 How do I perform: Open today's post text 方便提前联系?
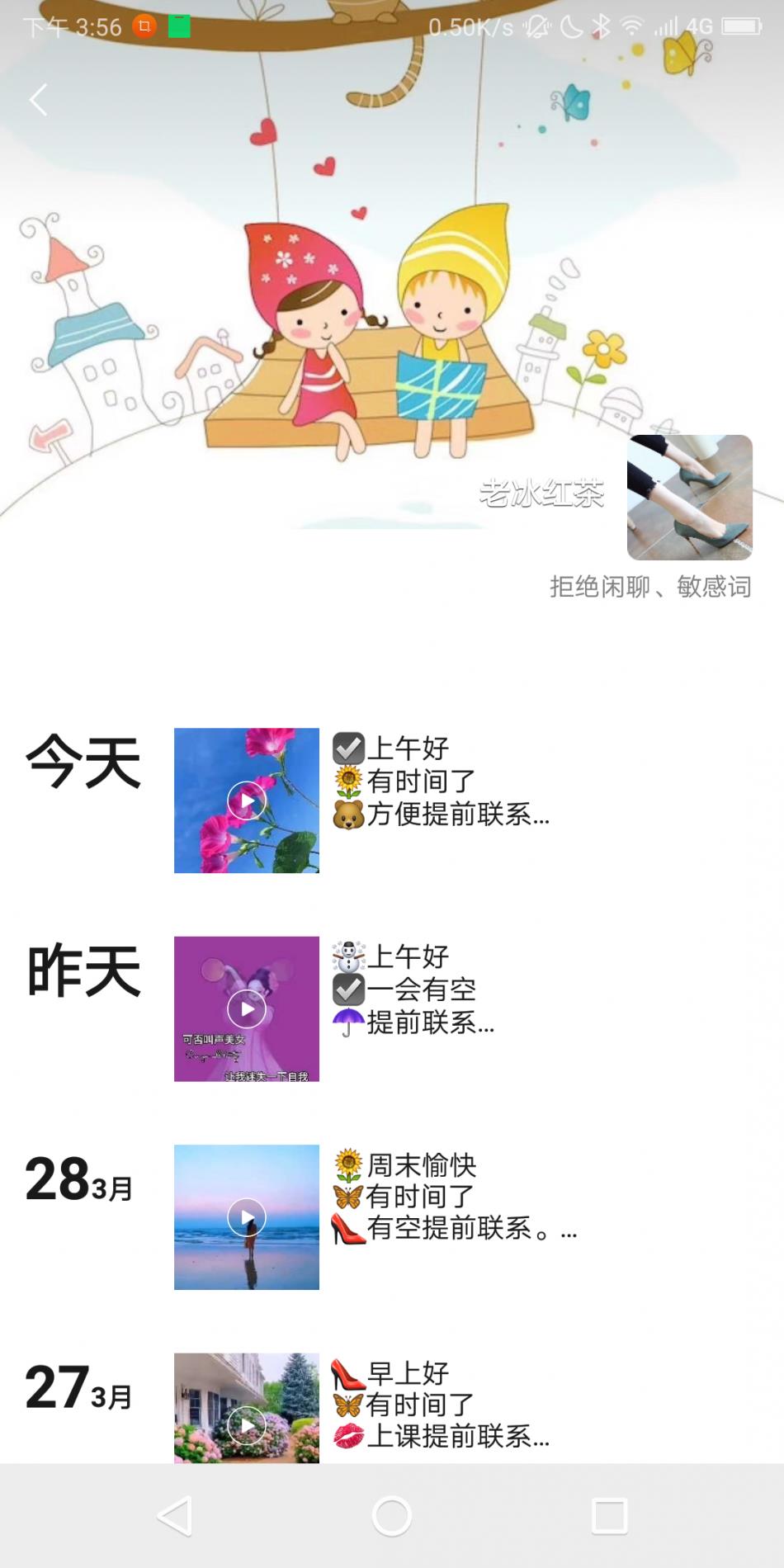[x=442, y=782]
